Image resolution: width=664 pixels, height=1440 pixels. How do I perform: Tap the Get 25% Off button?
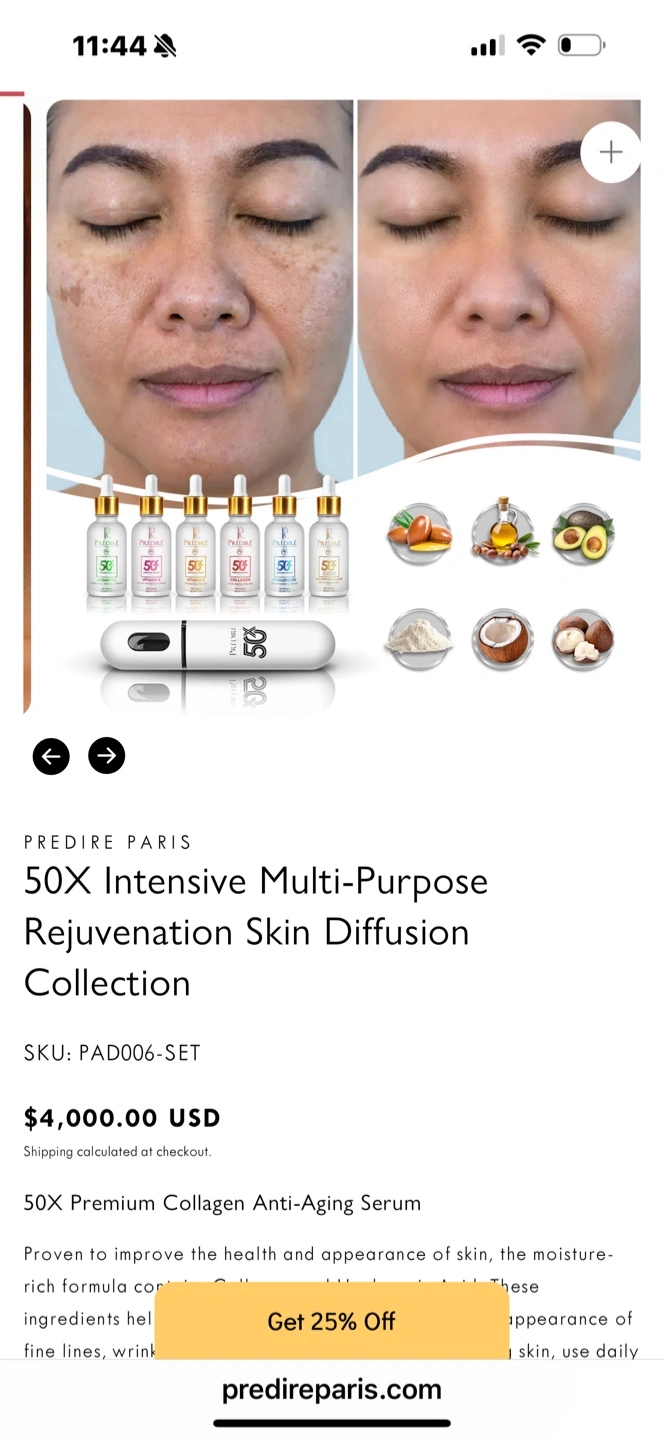click(x=332, y=1321)
